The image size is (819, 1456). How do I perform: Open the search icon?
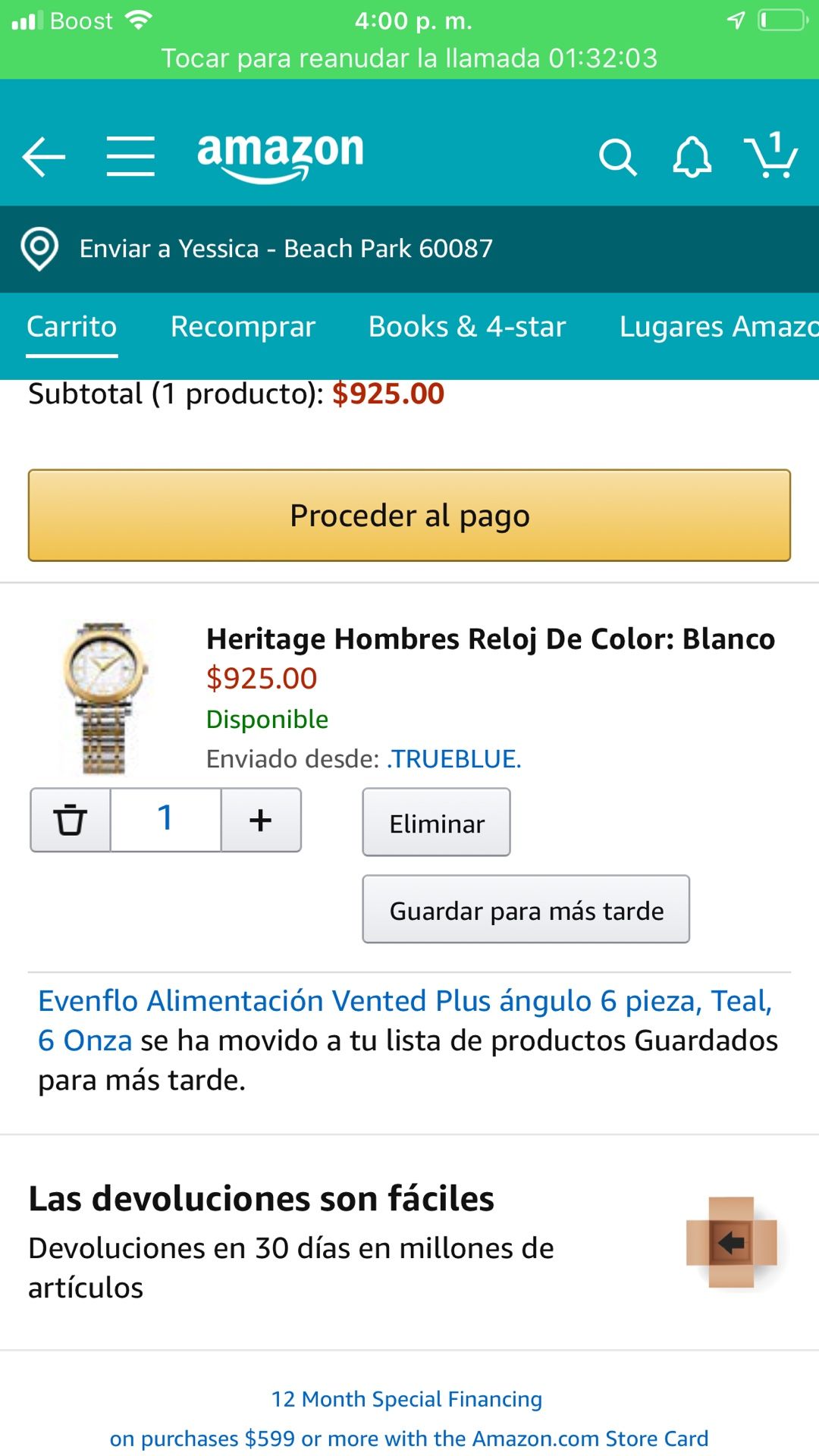(617, 158)
